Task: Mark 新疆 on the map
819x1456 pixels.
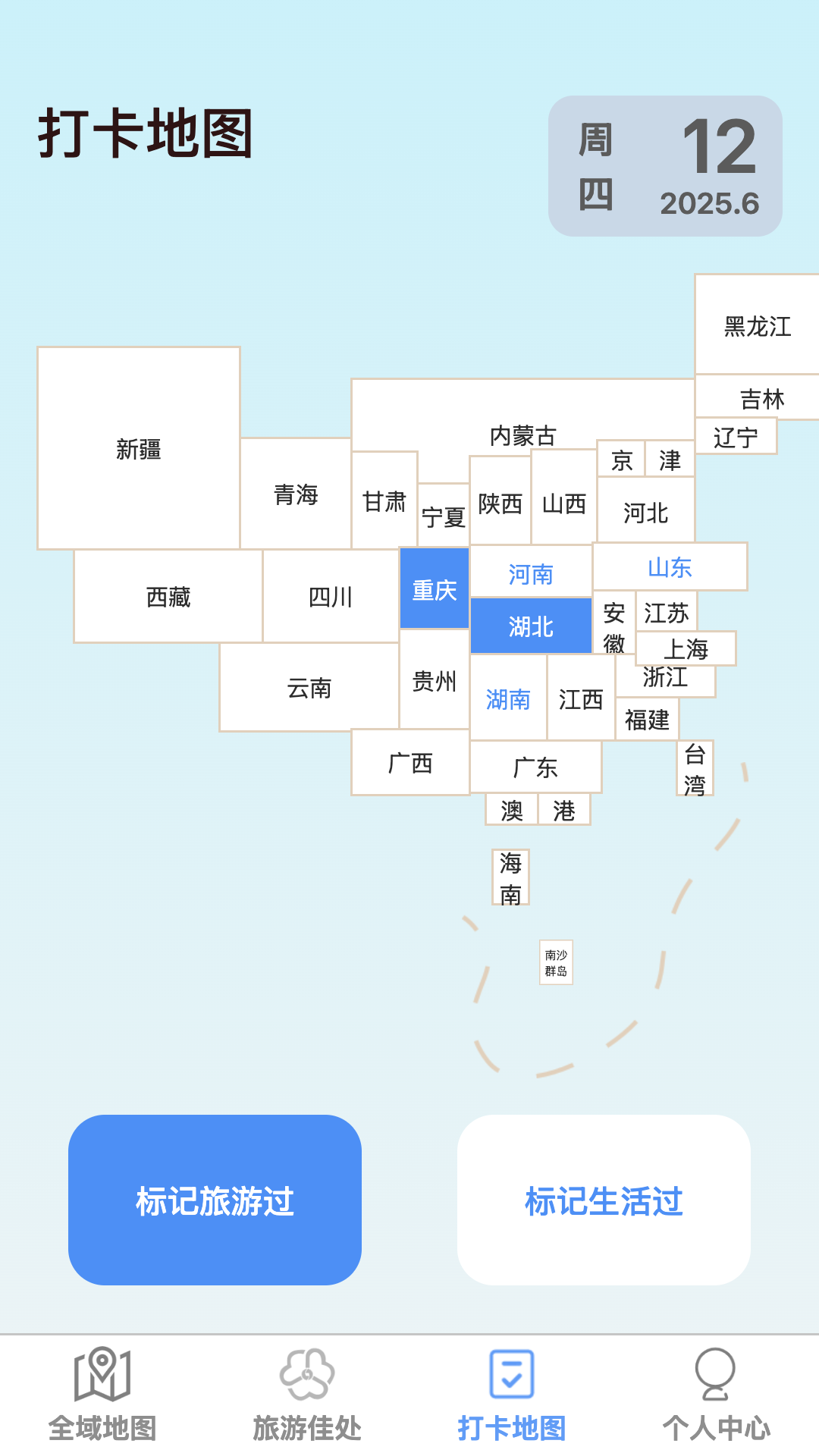Action: (x=139, y=449)
